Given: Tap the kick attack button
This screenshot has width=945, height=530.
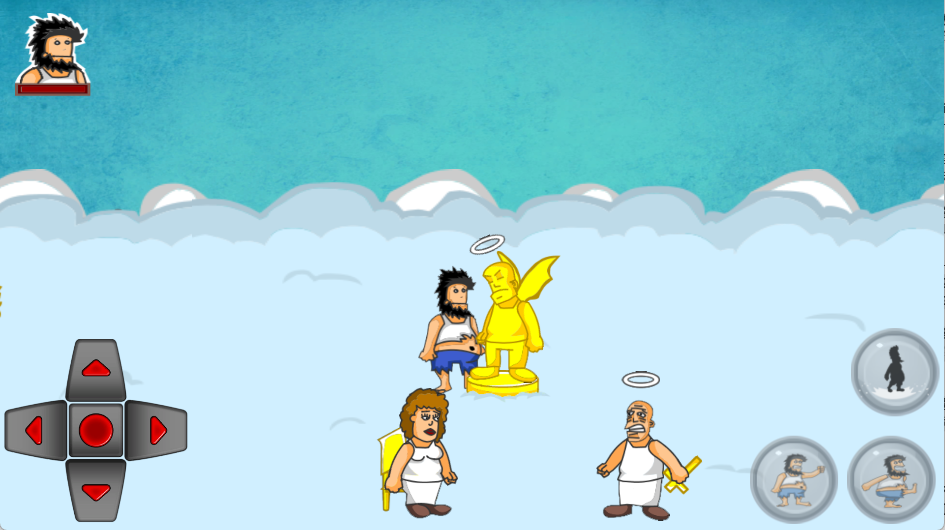Looking at the screenshot, I should coord(890,479).
